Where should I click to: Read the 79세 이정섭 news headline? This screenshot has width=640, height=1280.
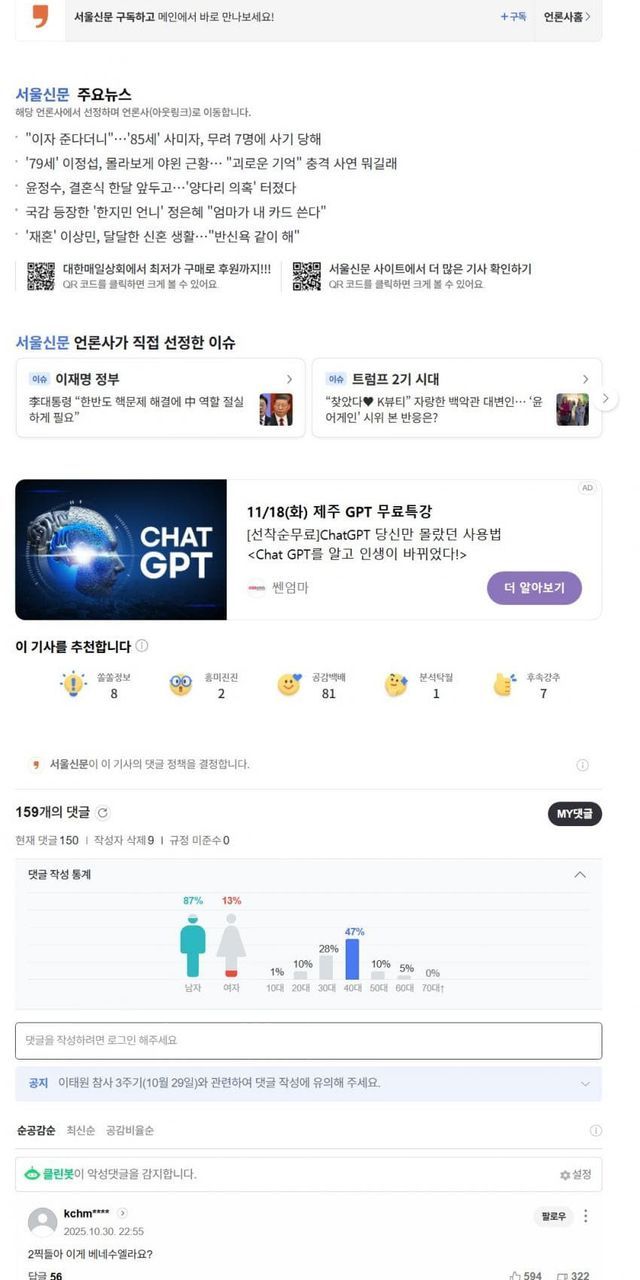point(211,163)
